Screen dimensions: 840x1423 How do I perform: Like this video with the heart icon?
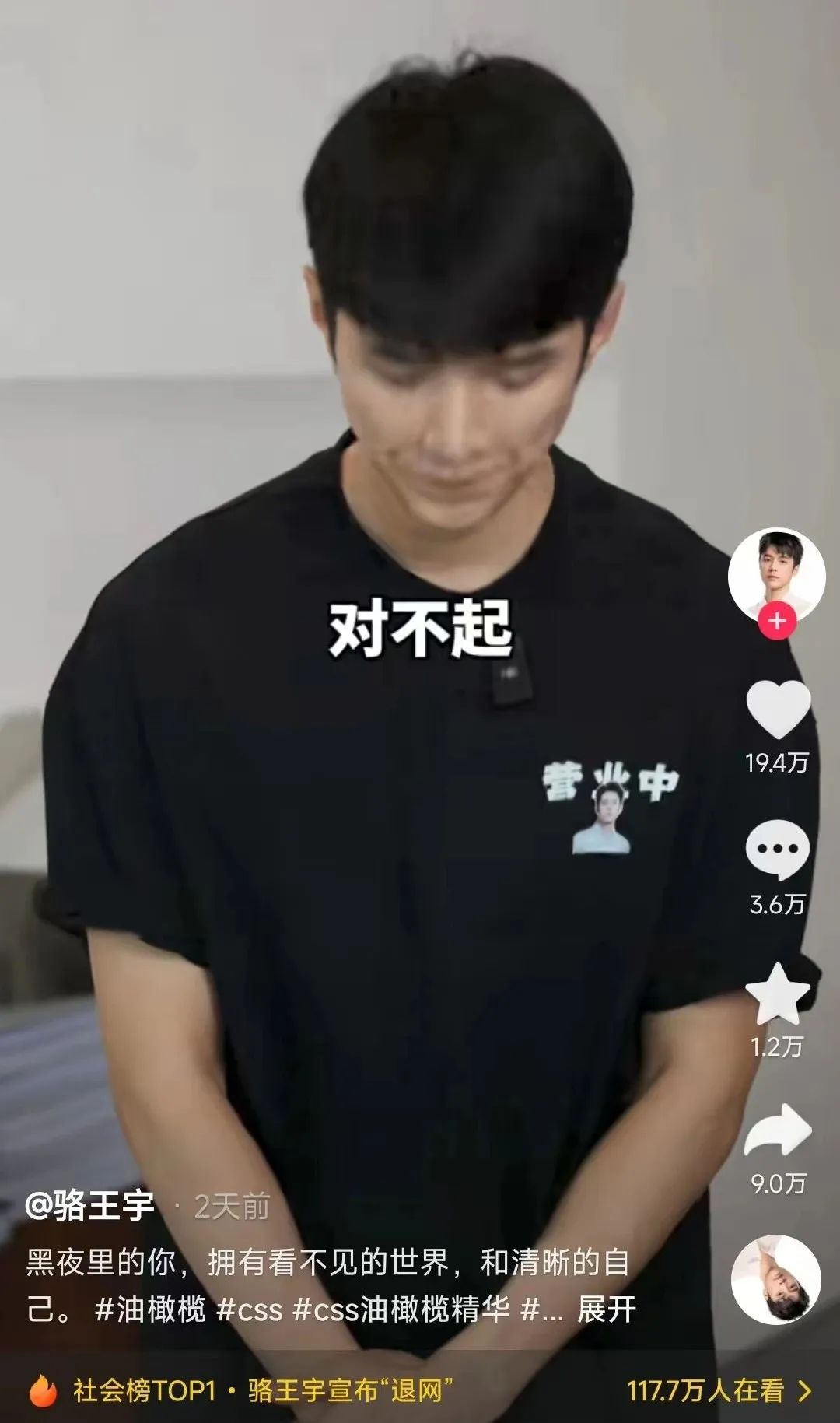point(778,710)
